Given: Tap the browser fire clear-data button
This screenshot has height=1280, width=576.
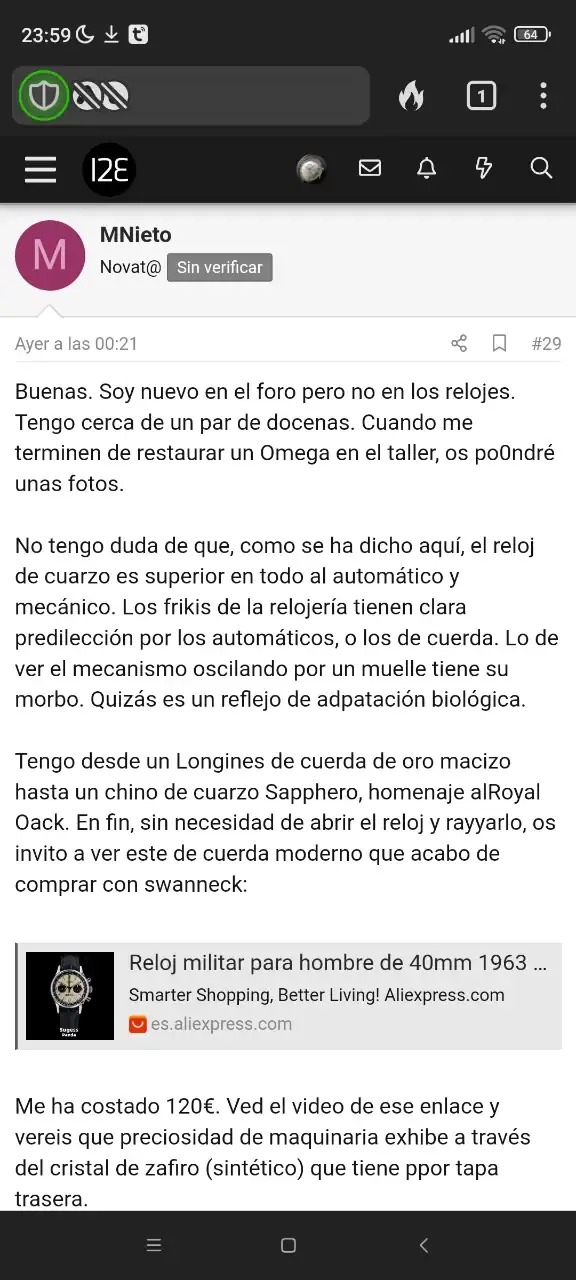Looking at the screenshot, I should 411,96.
